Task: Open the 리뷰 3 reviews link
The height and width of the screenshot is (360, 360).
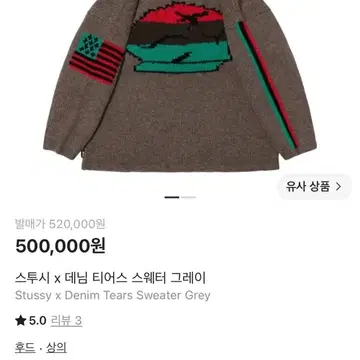Action: (x=66, y=321)
